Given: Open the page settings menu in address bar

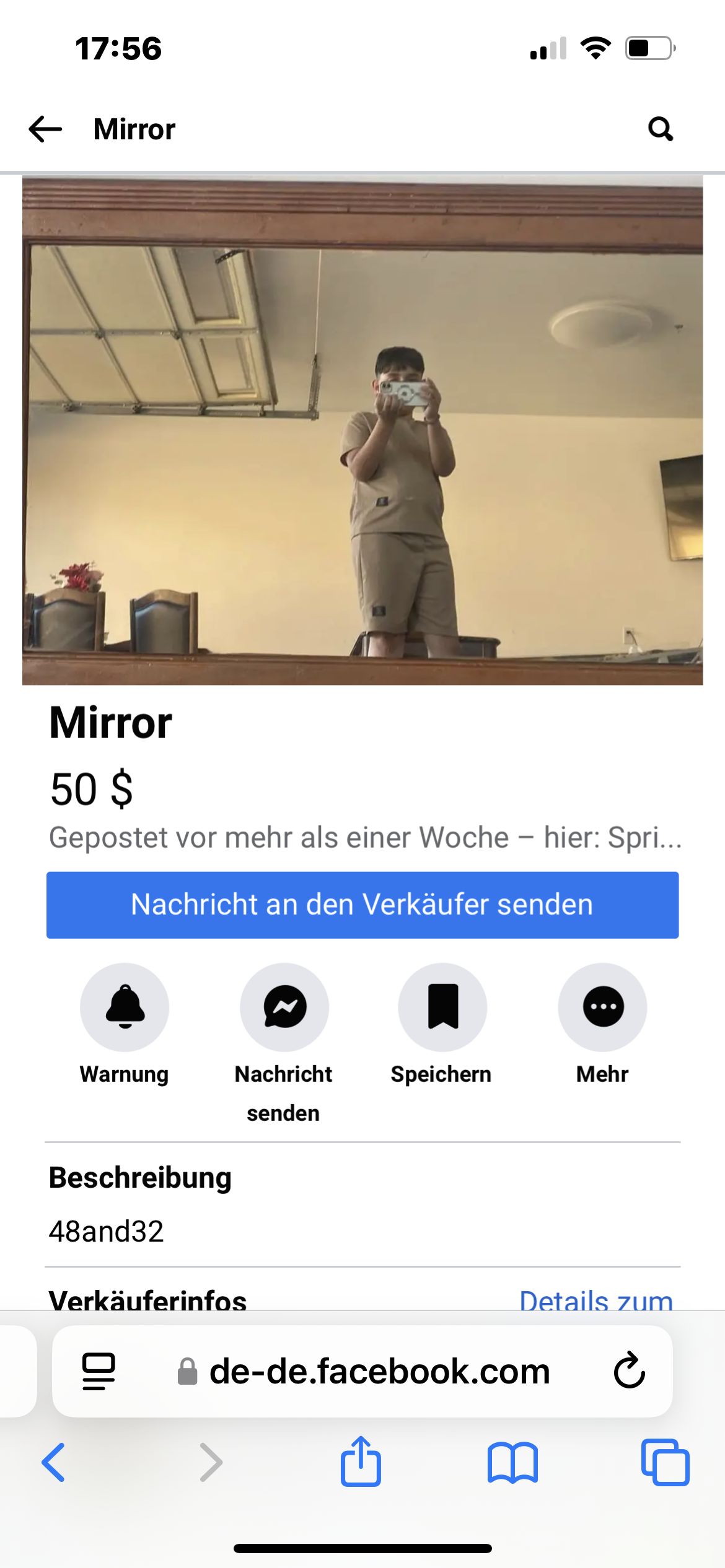Looking at the screenshot, I should (99, 1371).
